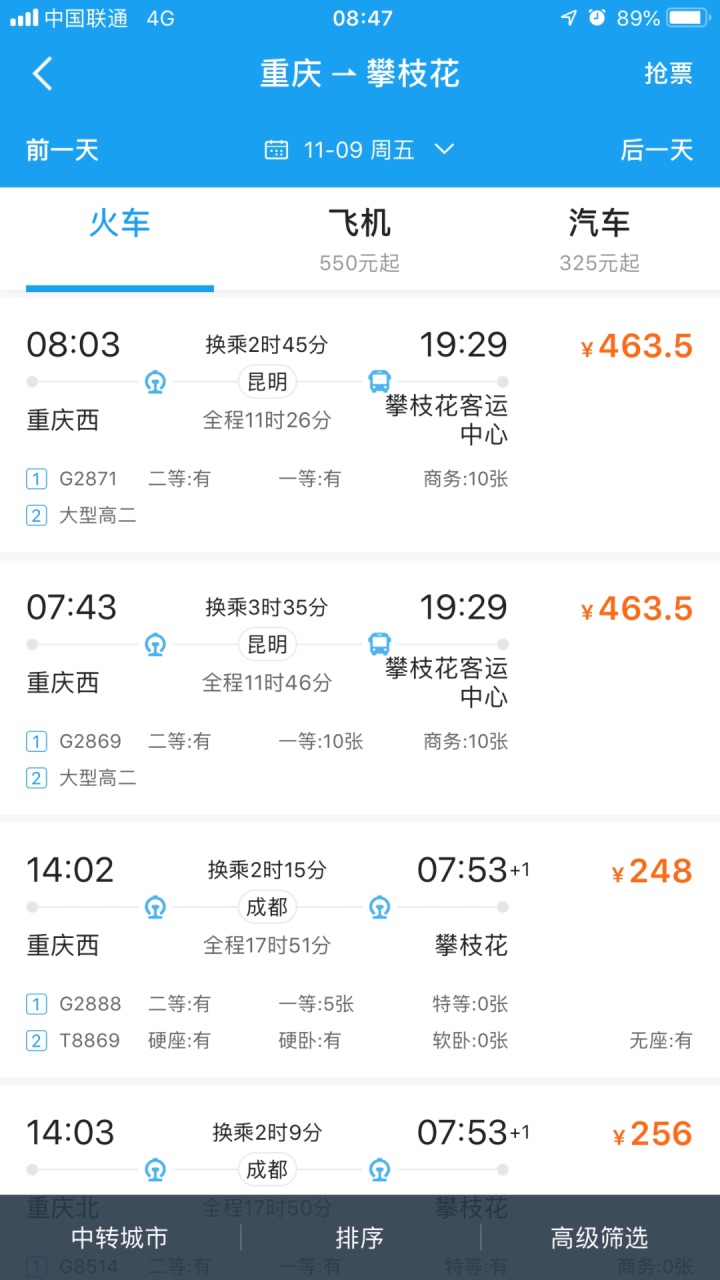The height and width of the screenshot is (1280, 720).
Task: Open the date picker showing 11-09 周五
Action: [359, 150]
